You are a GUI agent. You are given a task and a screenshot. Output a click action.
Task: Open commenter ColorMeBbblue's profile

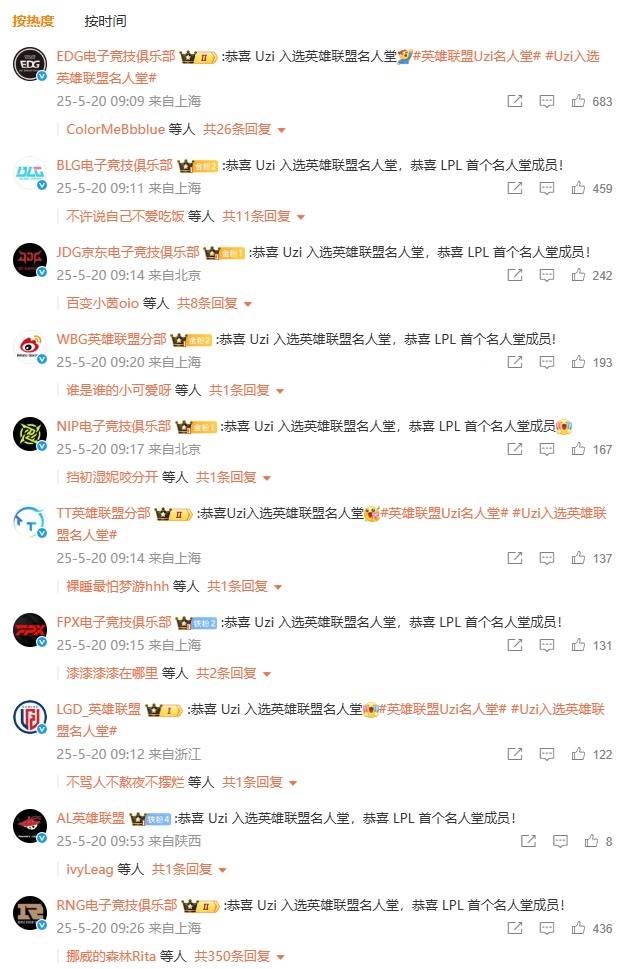click(115, 129)
